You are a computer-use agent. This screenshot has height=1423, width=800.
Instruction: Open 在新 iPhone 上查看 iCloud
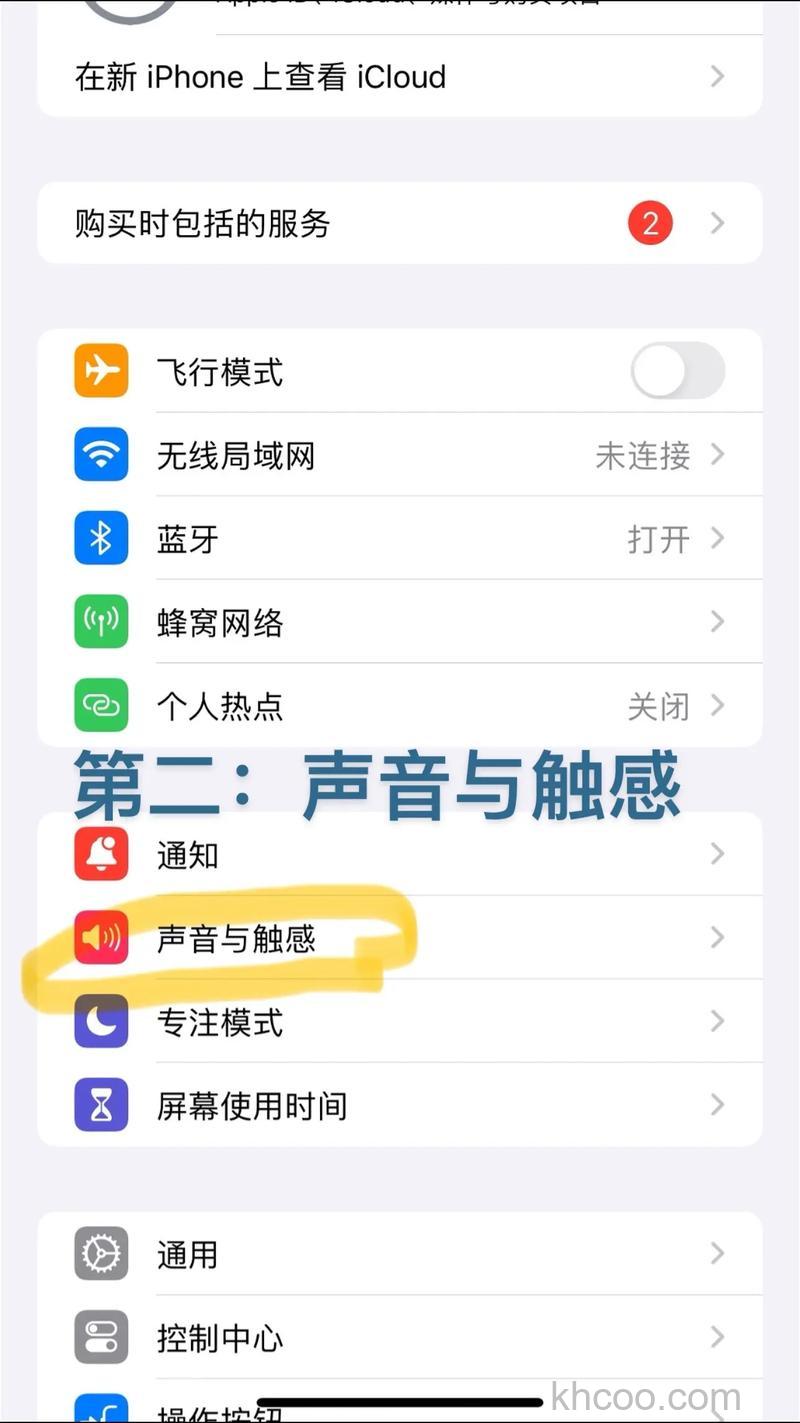(x=400, y=76)
